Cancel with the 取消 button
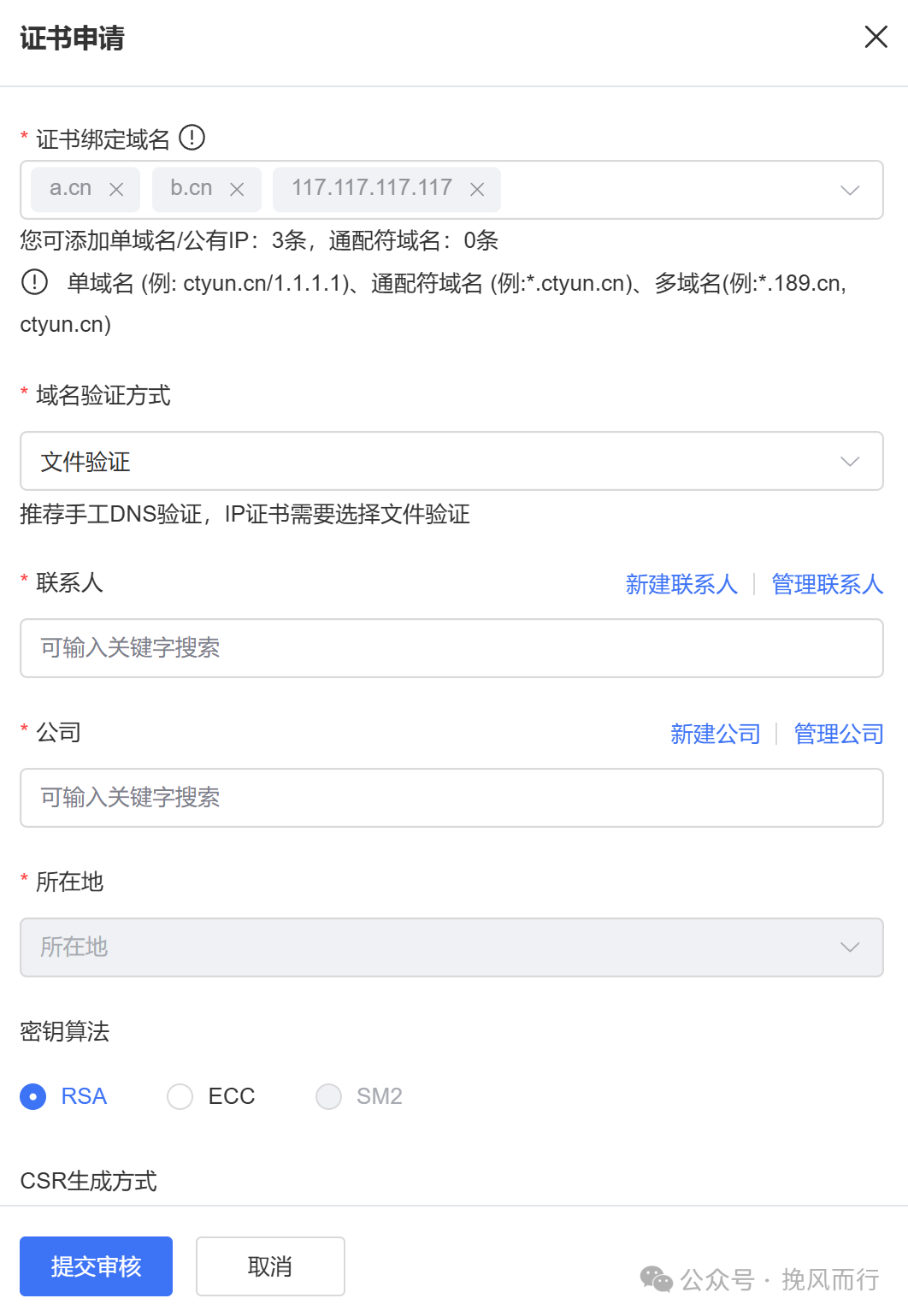 (270, 1266)
